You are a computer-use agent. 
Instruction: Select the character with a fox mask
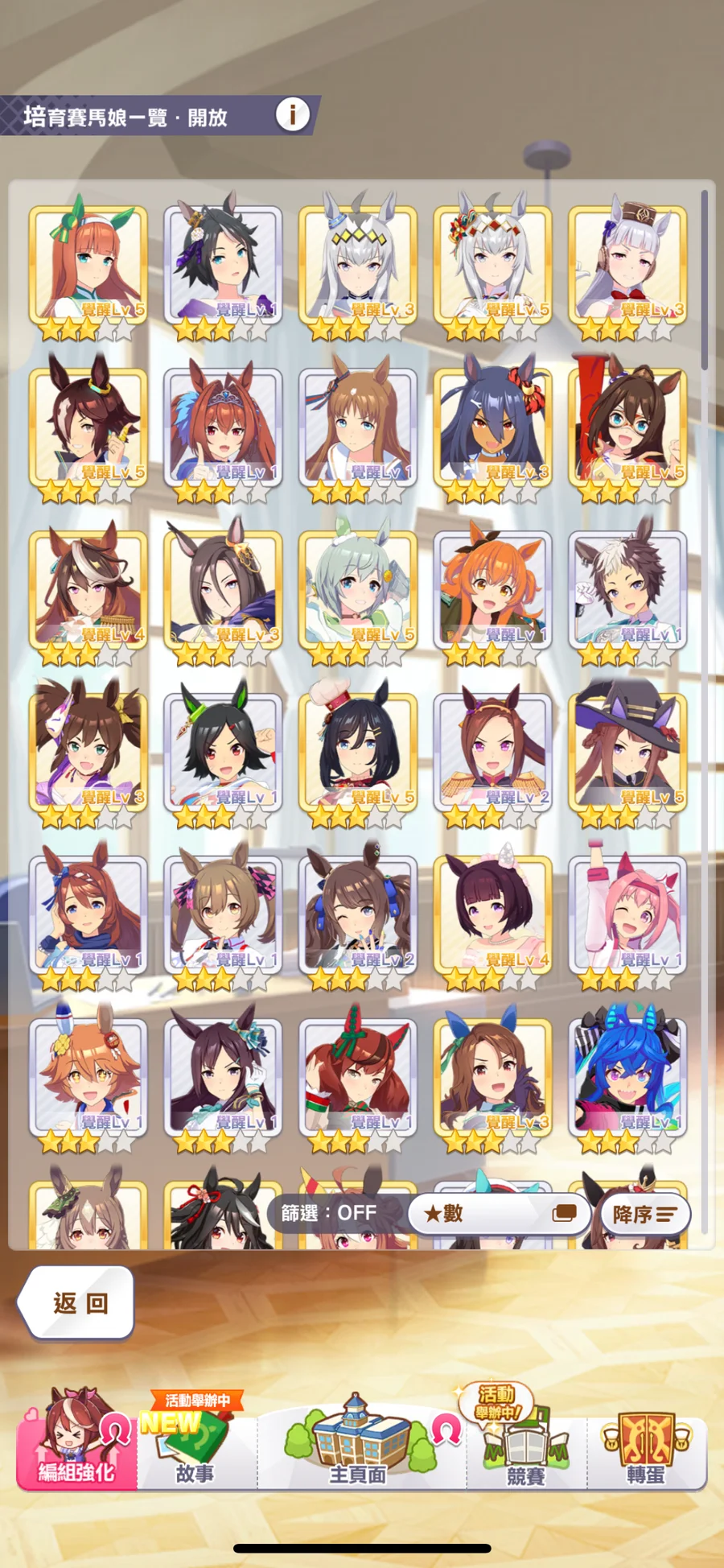88,751
